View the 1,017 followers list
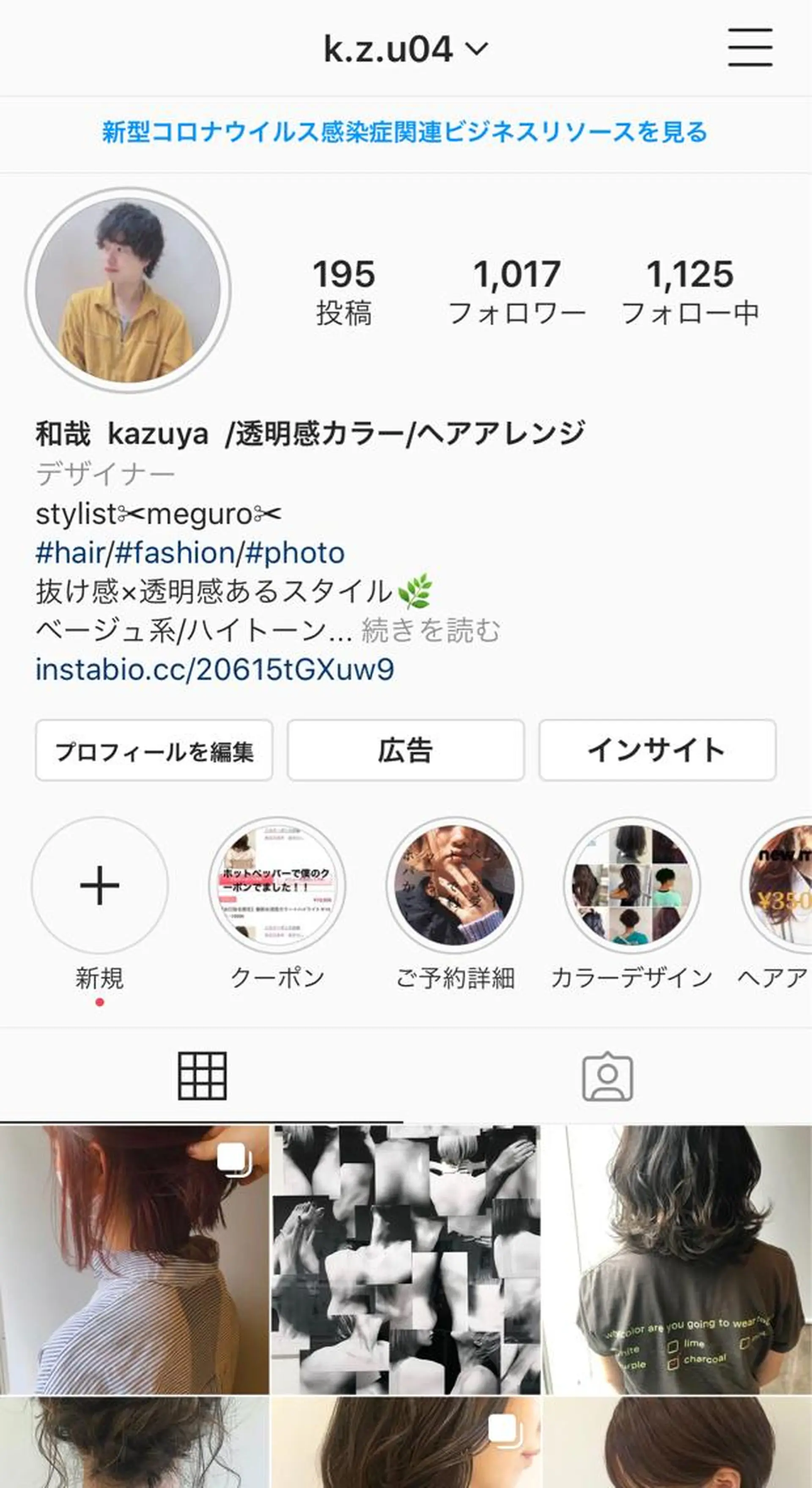Viewport: 812px width, 1488px height. coord(517,292)
